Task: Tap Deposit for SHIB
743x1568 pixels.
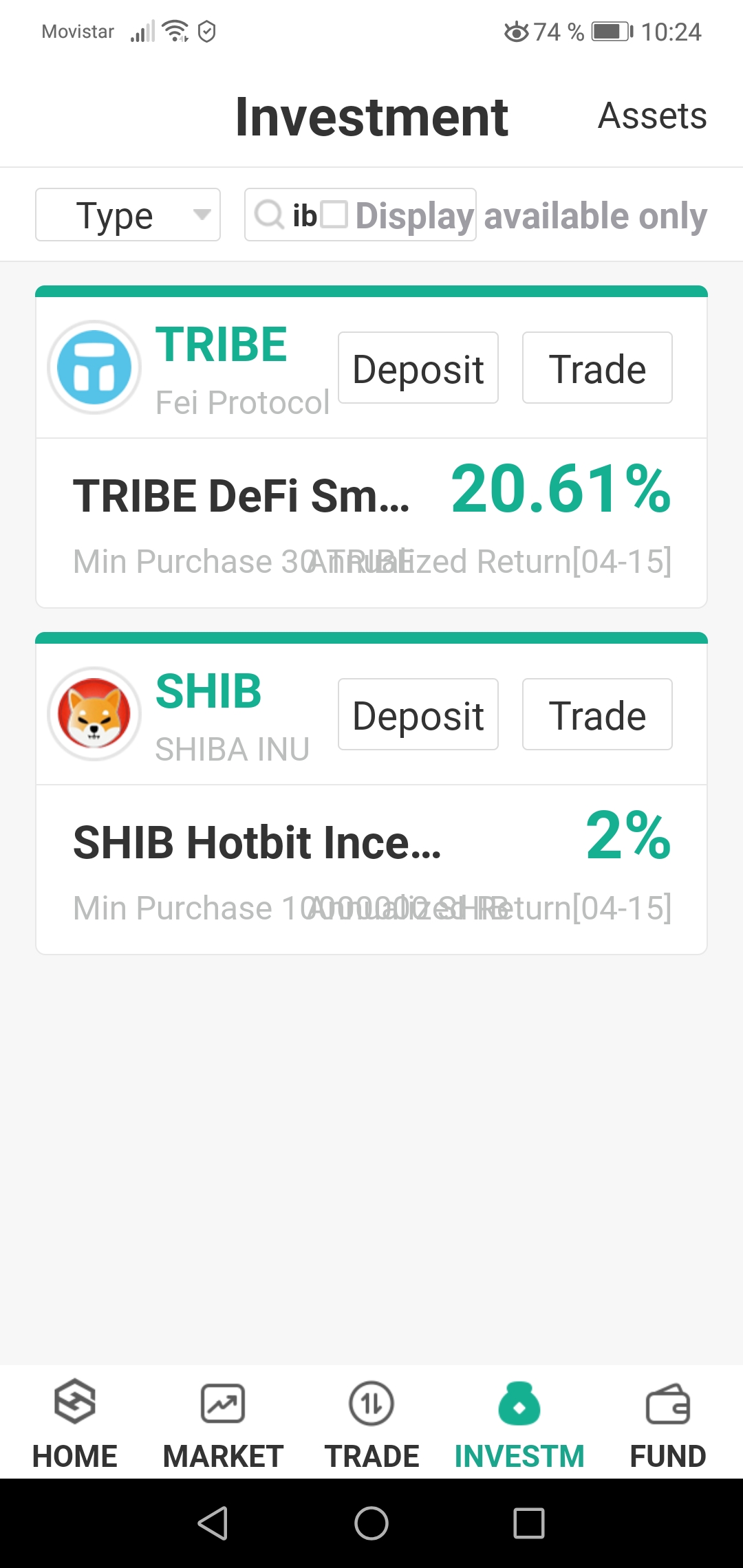Action: 418,715
